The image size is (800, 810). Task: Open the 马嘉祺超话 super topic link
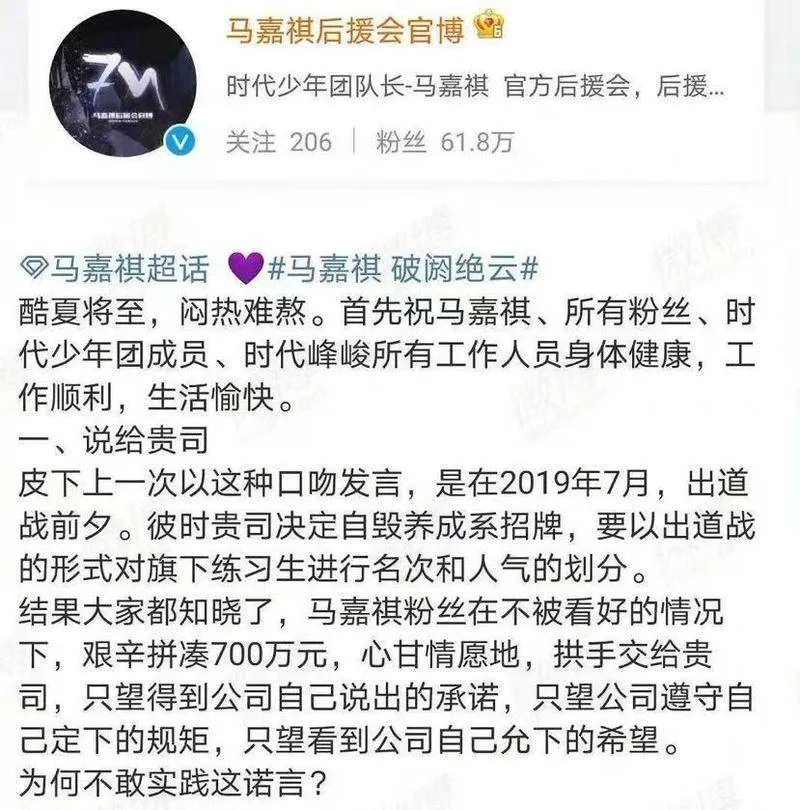(126, 269)
